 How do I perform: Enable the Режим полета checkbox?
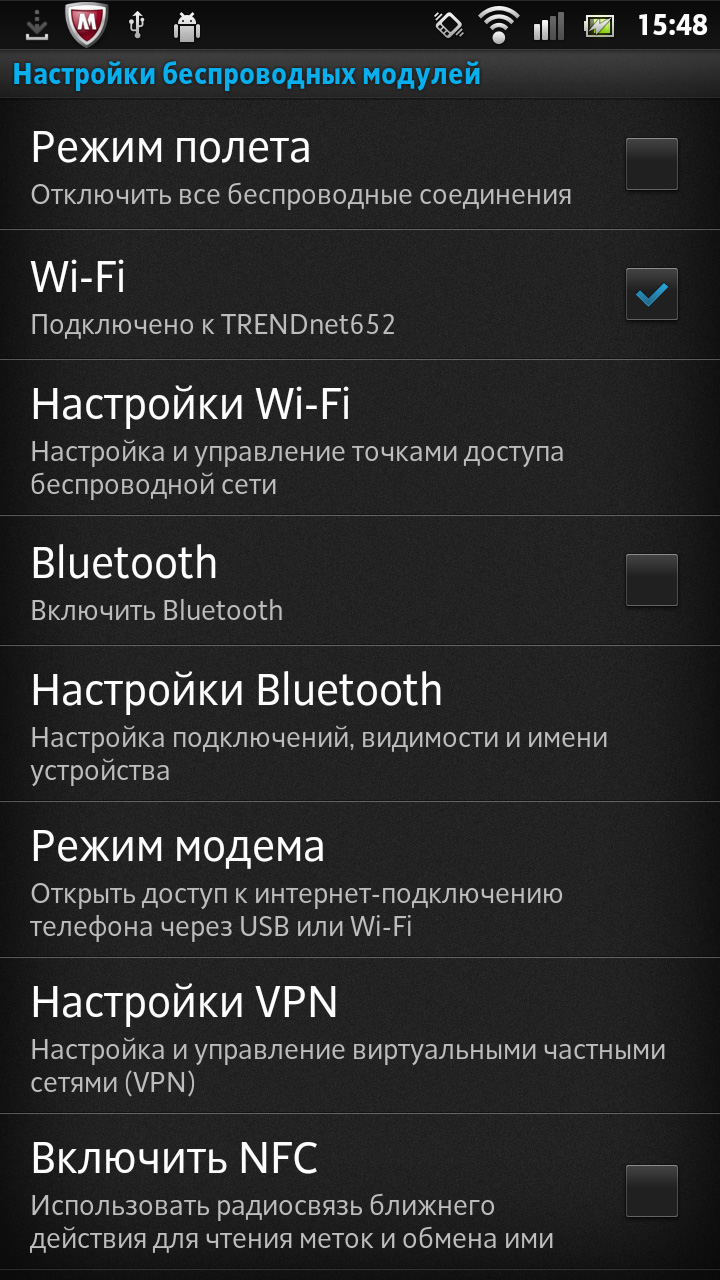coord(652,164)
